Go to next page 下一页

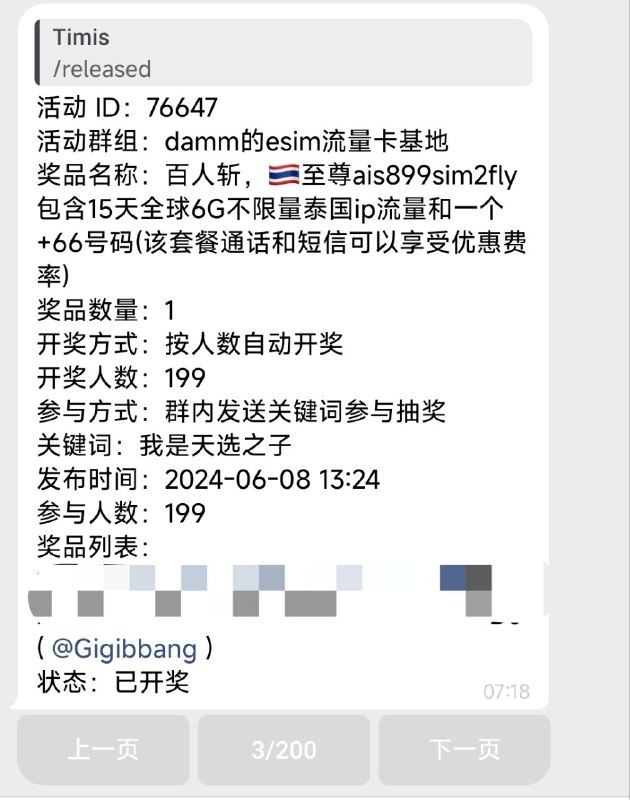click(x=464, y=749)
